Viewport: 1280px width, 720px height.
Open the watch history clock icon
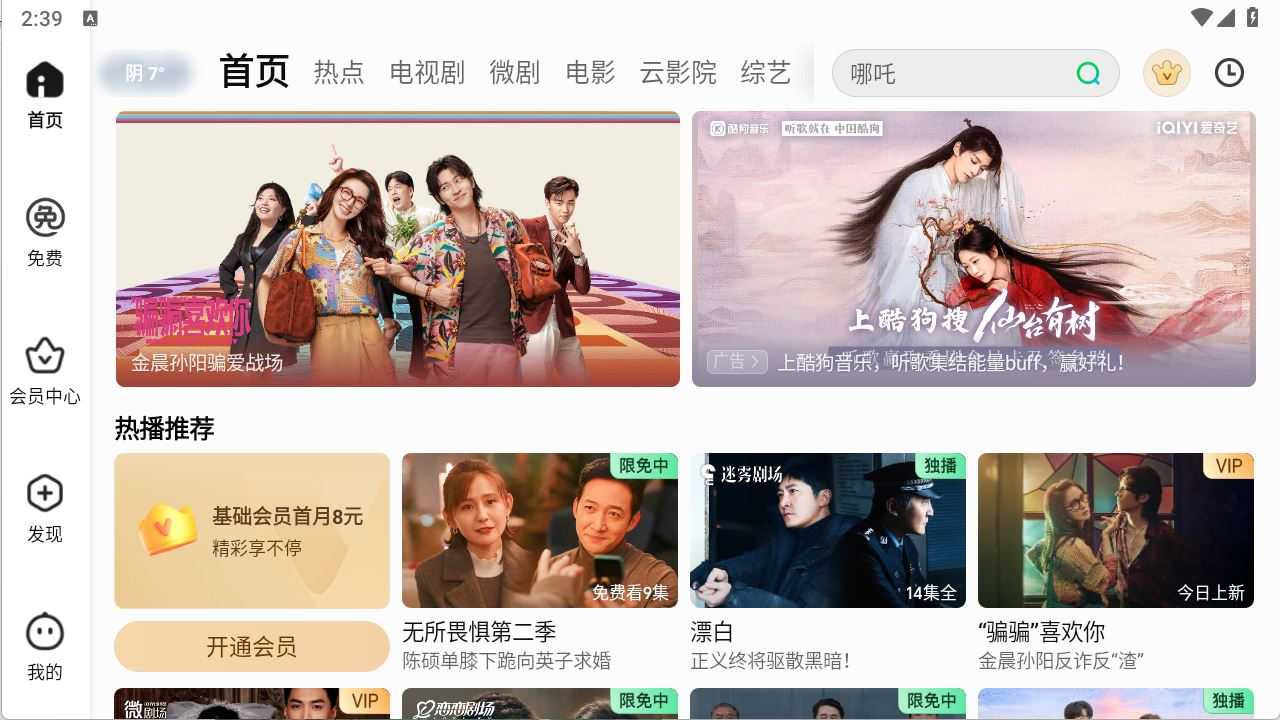tap(1229, 73)
